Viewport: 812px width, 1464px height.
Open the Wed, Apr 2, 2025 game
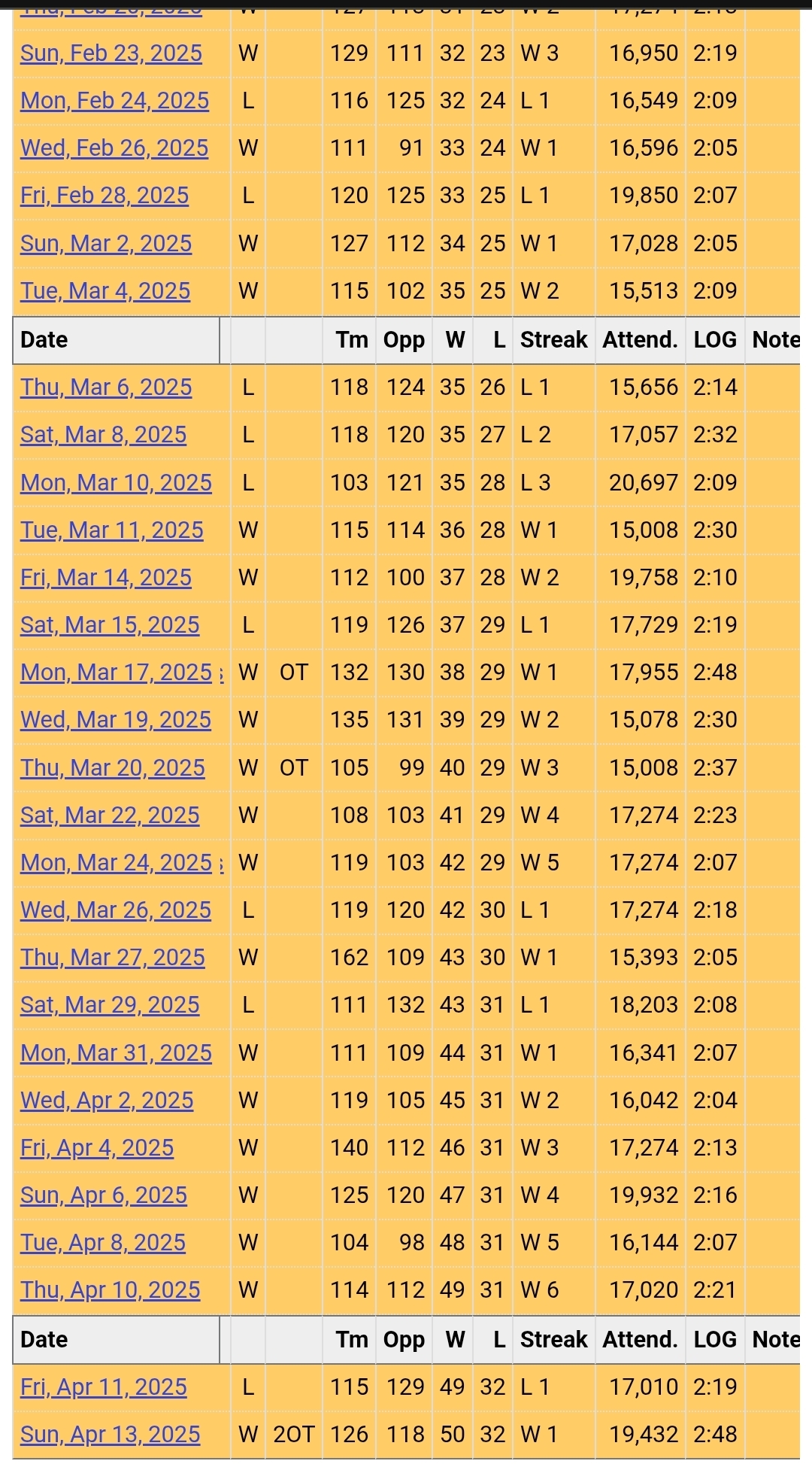[x=107, y=1101]
